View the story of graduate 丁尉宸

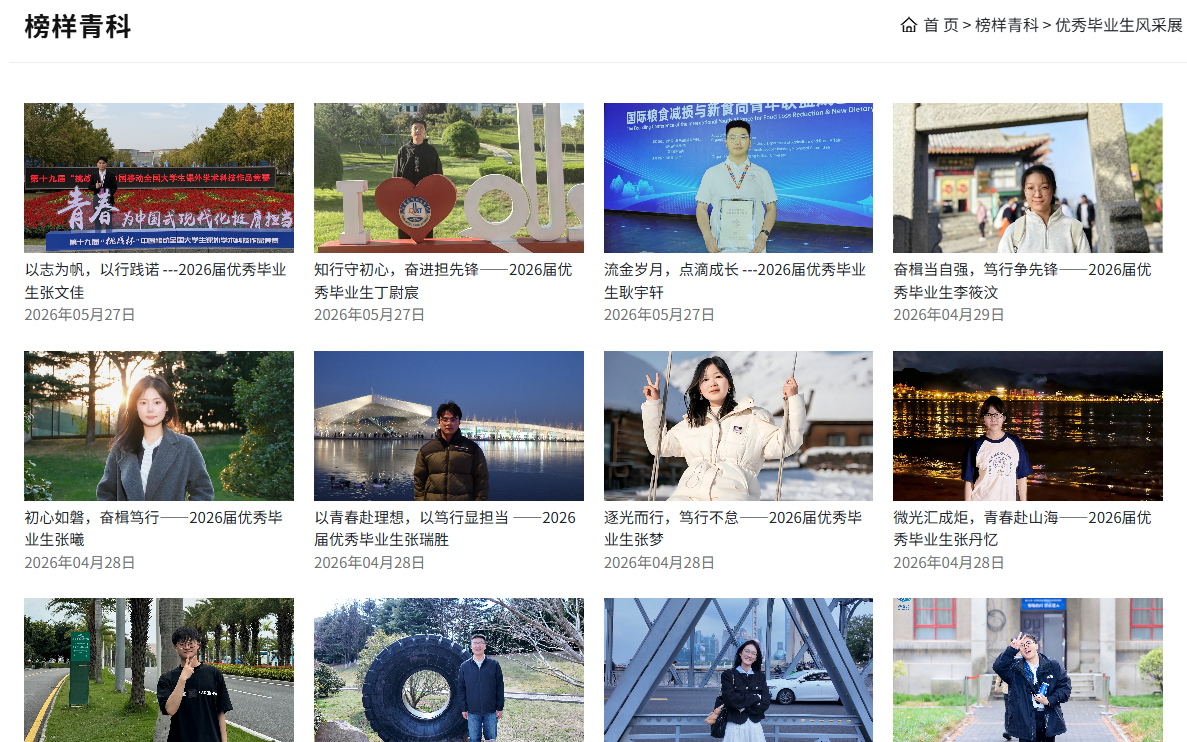click(444, 281)
